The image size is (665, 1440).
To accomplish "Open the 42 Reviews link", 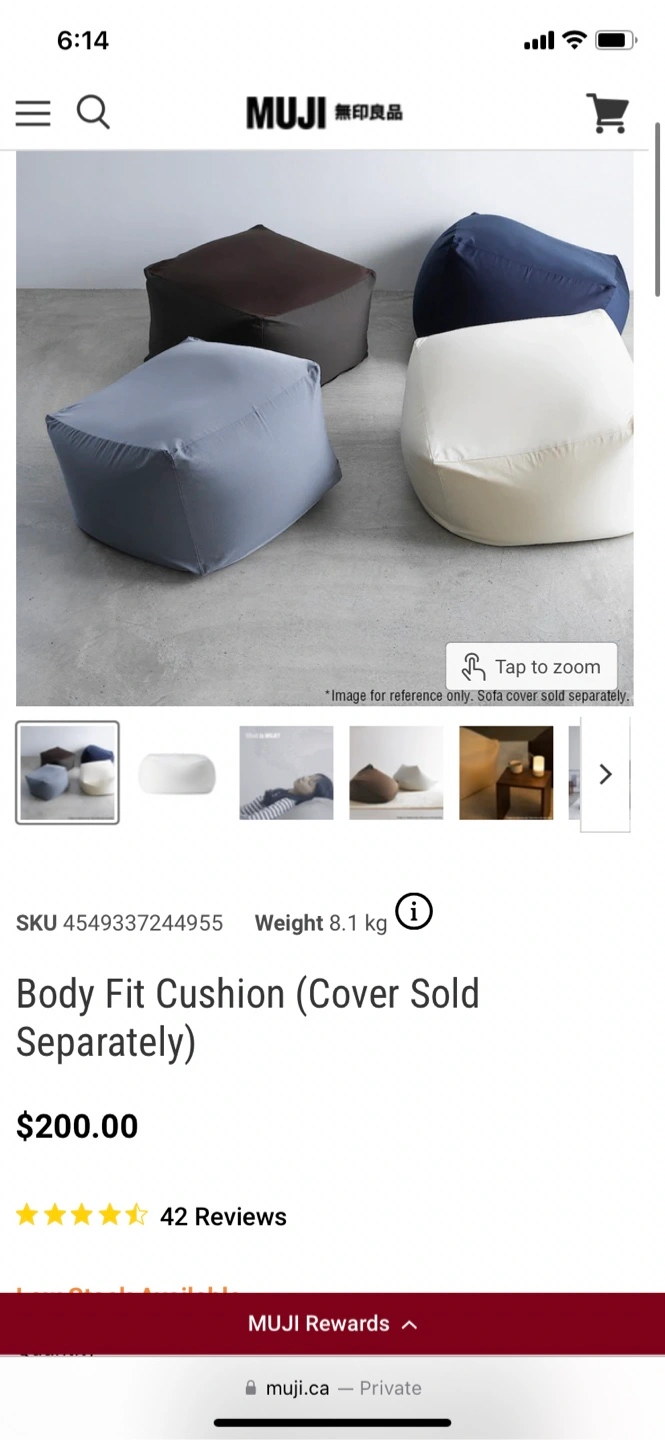I will pyautogui.click(x=223, y=1217).
